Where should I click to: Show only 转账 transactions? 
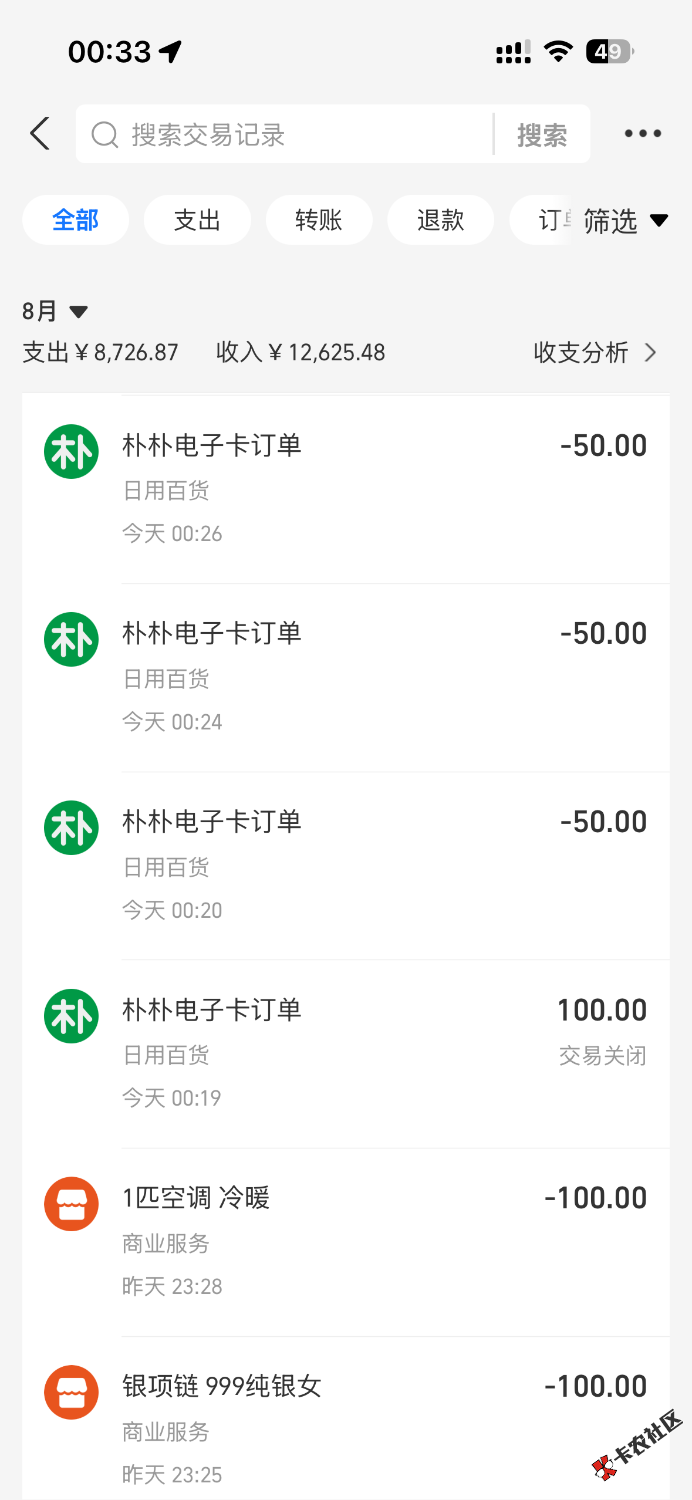(x=319, y=220)
